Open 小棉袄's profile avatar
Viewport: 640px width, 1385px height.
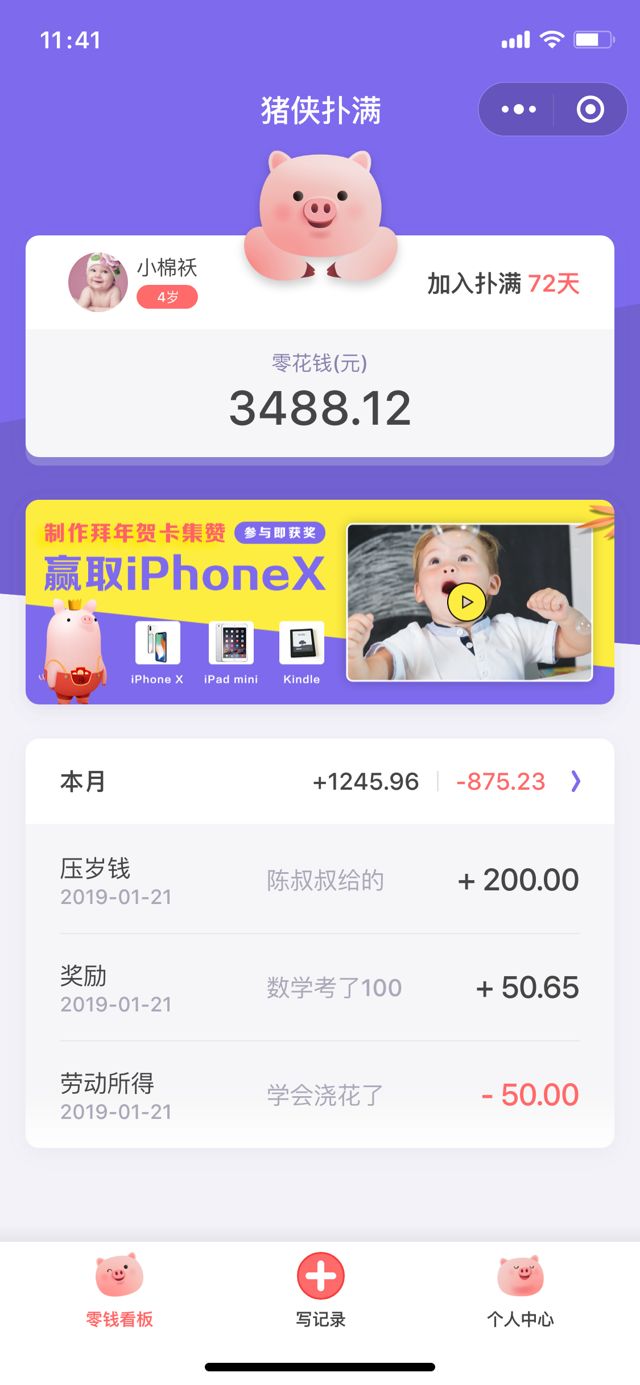coord(98,282)
